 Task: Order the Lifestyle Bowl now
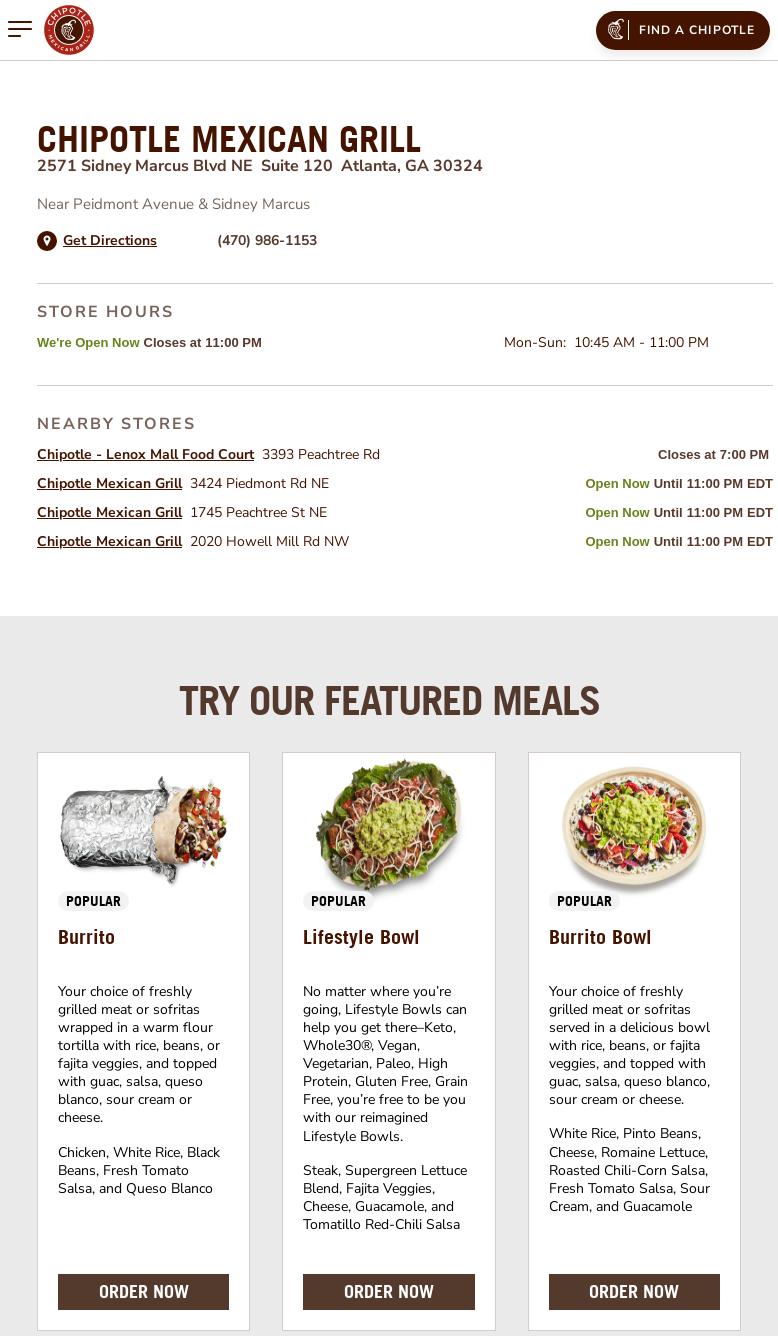(x=389, y=1292)
